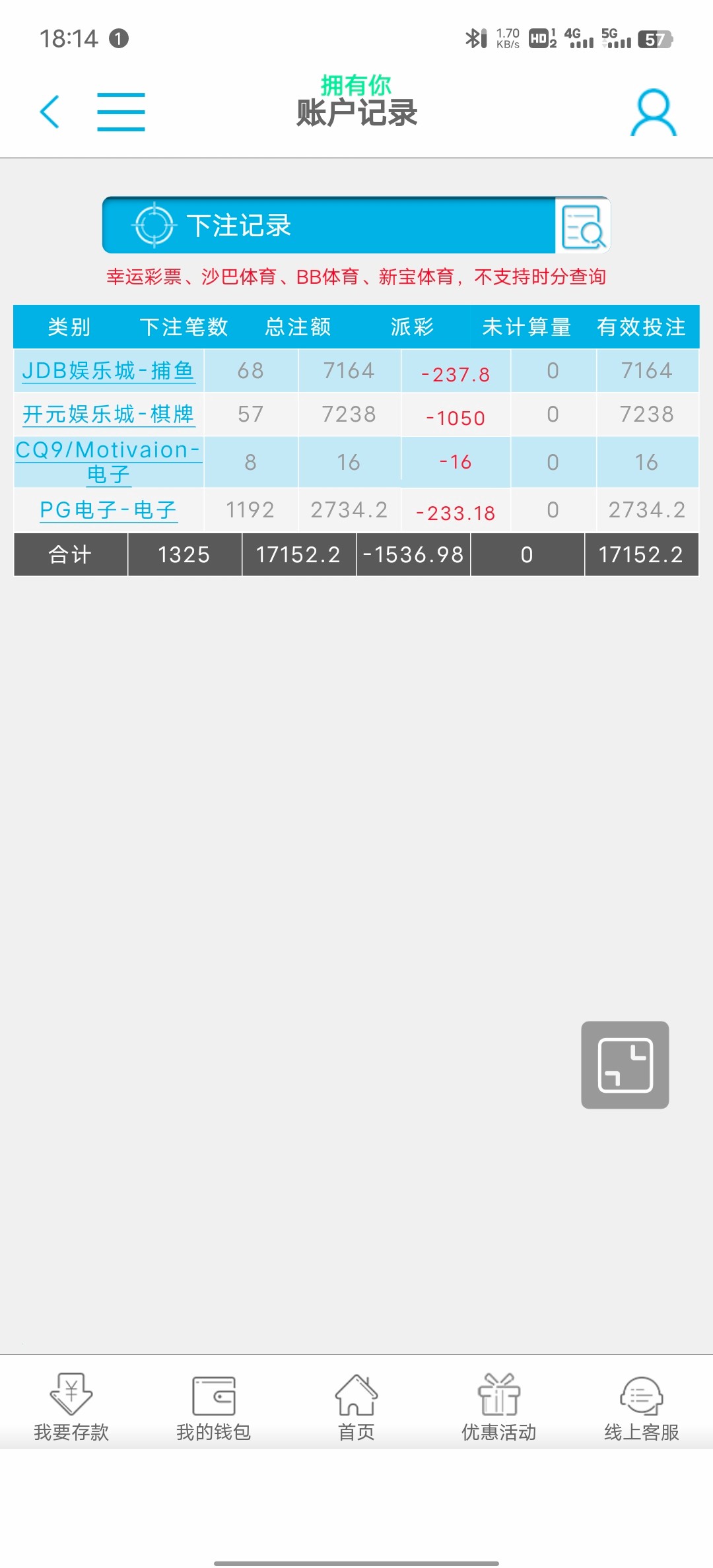Viewport: 713px width, 1568px height.
Task: Open the 开元娱乐城-棋牌 record link
Action: pos(108,414)
